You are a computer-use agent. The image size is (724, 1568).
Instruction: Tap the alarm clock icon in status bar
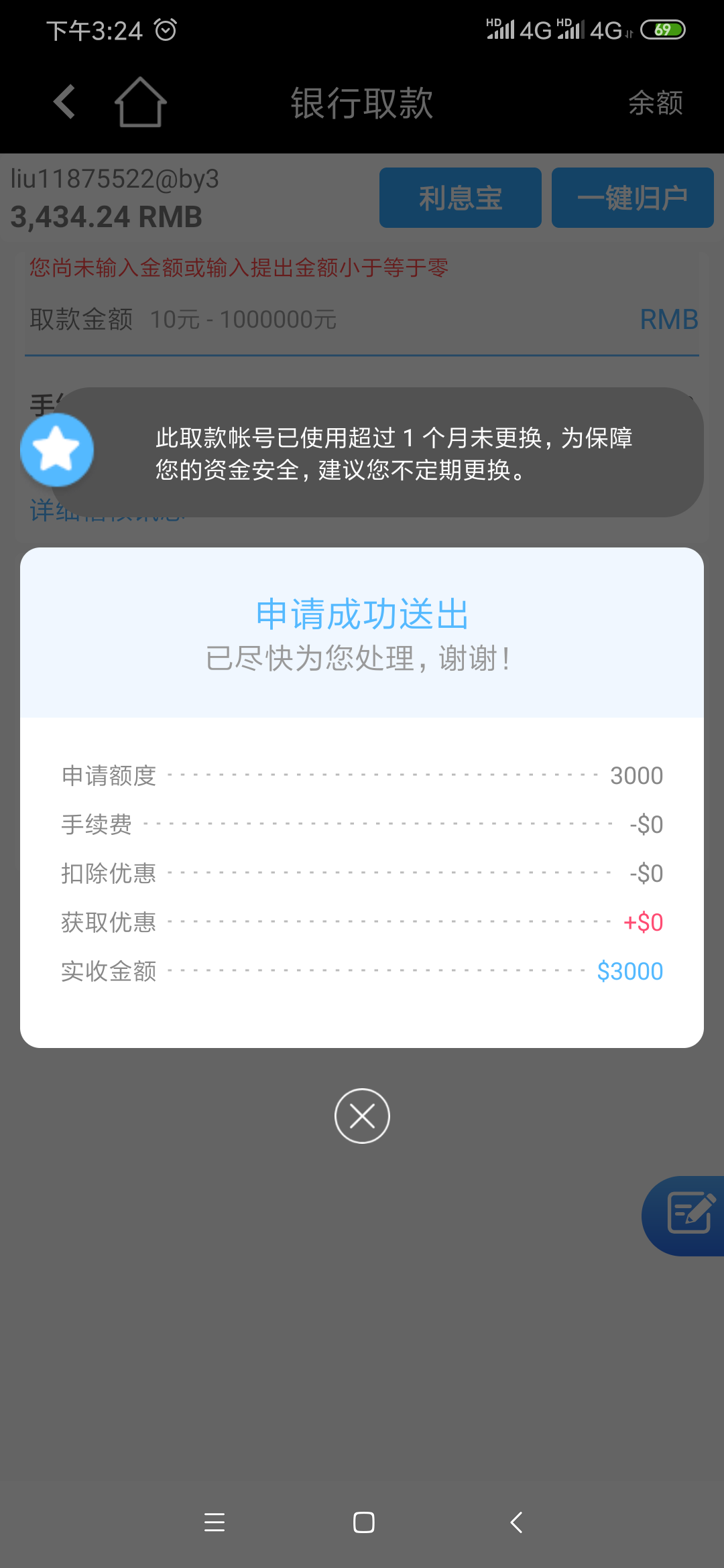pyautogui.click(x=164, y=30)
